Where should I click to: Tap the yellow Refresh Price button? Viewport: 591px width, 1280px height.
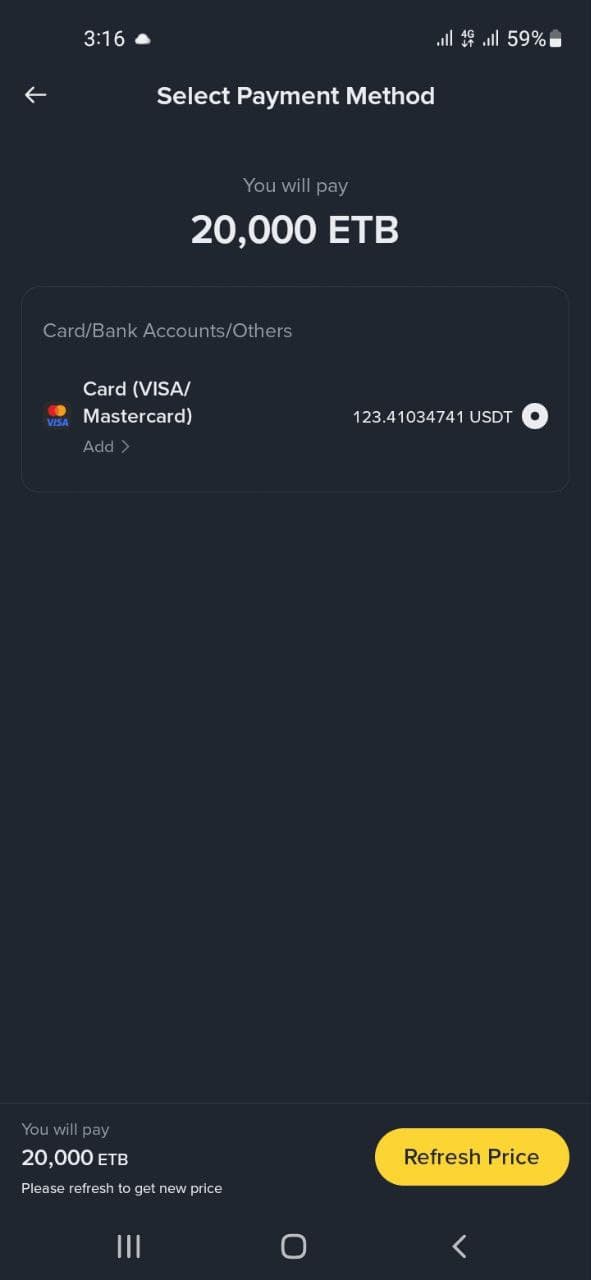pos(471,1157)
